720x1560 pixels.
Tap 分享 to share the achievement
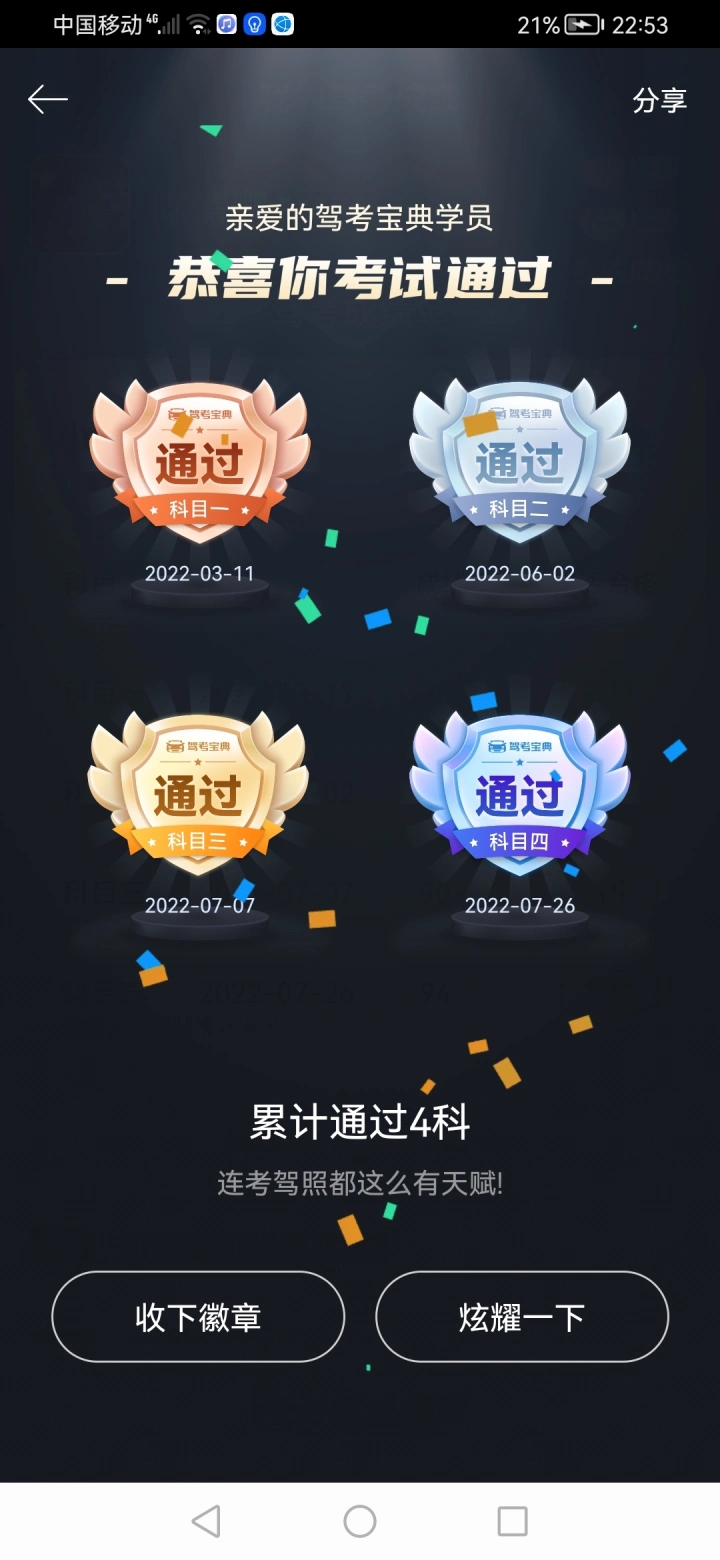point(659,100)
